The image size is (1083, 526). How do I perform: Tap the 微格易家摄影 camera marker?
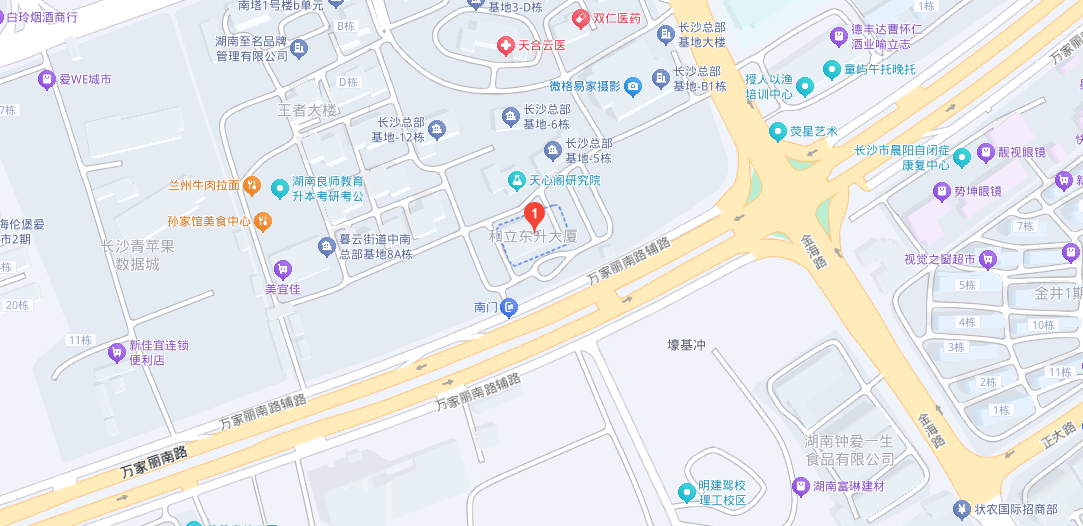633,87
